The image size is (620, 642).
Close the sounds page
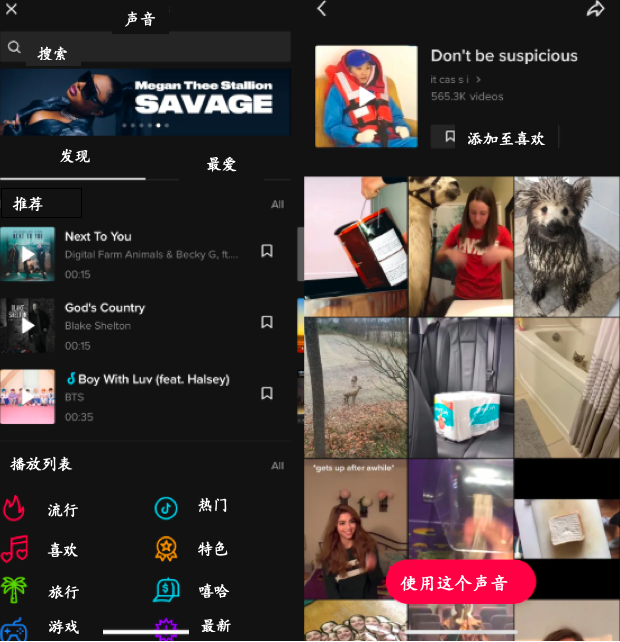coord(12,9)
